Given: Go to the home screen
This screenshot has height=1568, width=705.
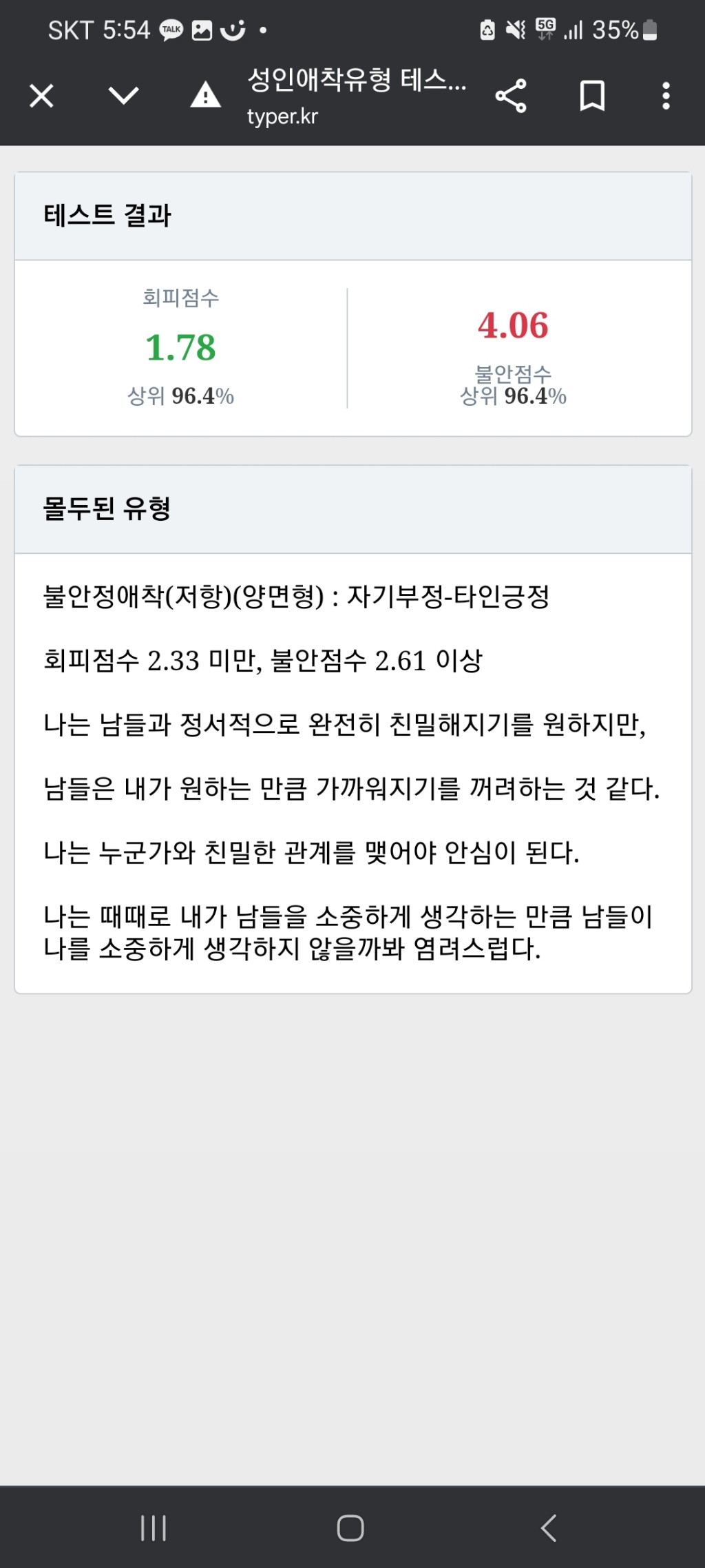Looking at the screenshot, I should pyautogui.click(x=350, y=1527).
